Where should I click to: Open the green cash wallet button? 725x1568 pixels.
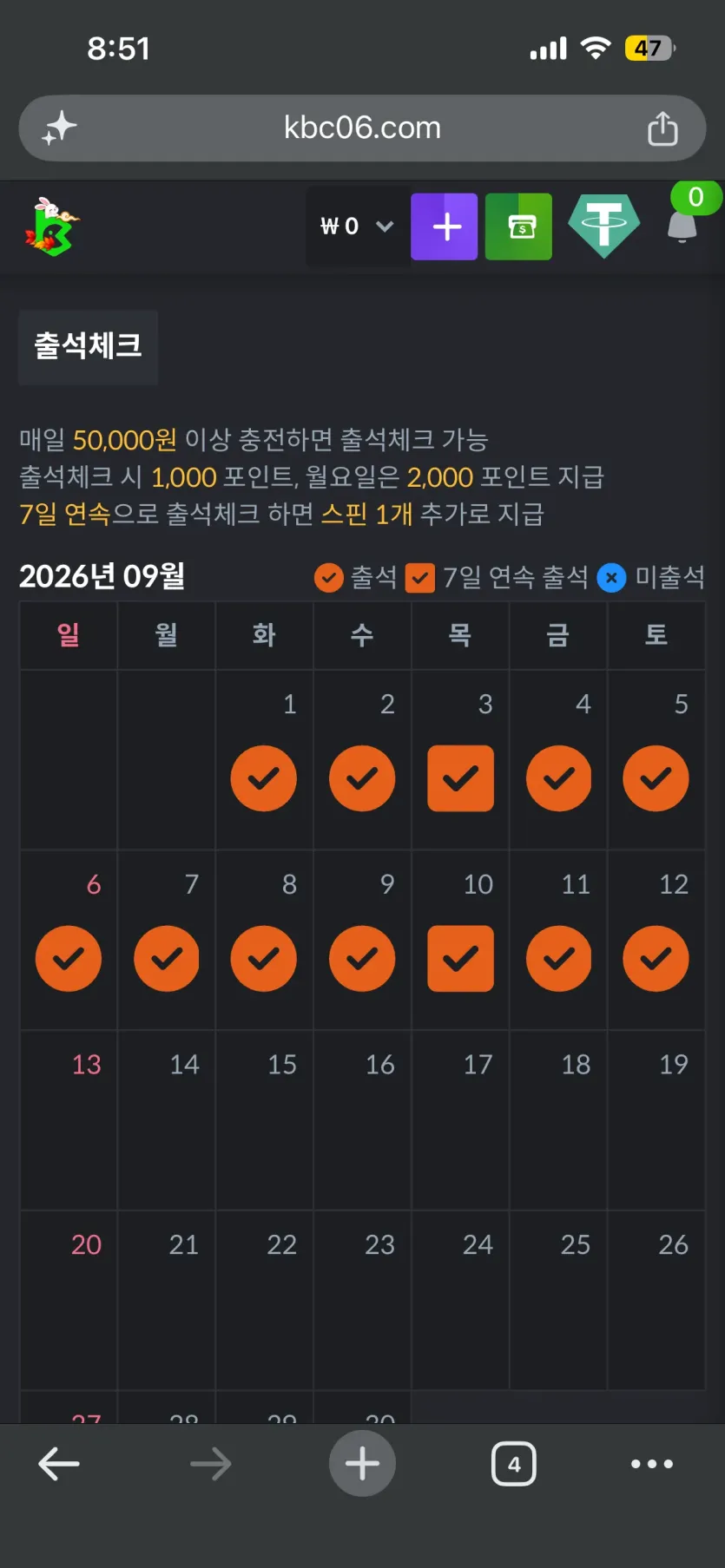[518, 226]
